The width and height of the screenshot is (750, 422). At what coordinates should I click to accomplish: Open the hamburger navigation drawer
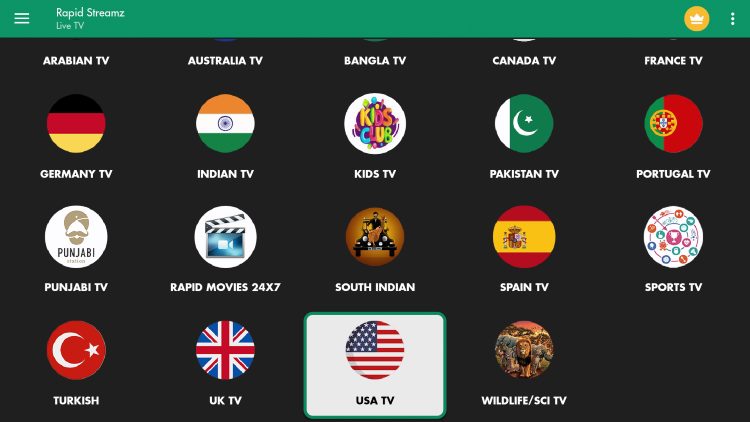click(x=21, y=19)
